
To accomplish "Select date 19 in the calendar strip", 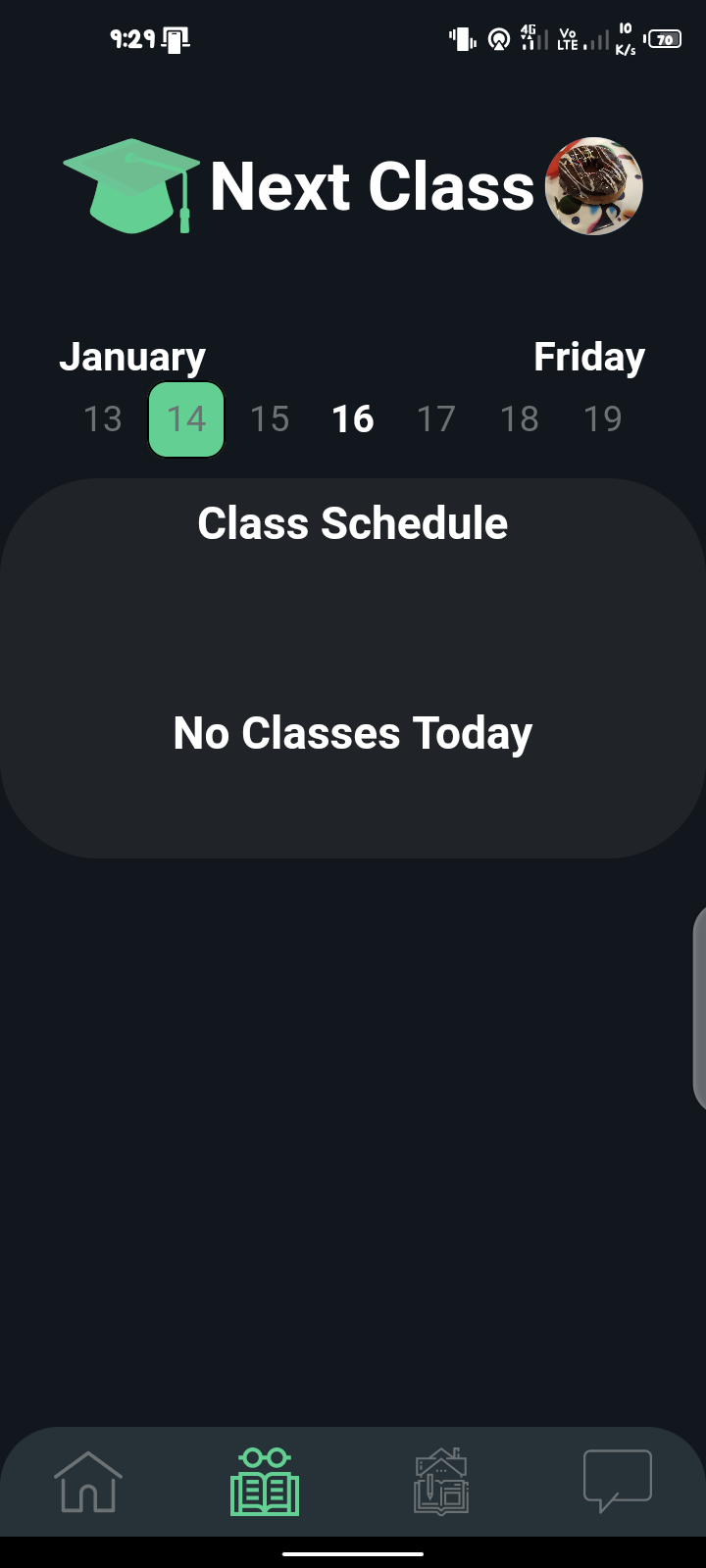I will pyautogui.click(x=603, y=419).
